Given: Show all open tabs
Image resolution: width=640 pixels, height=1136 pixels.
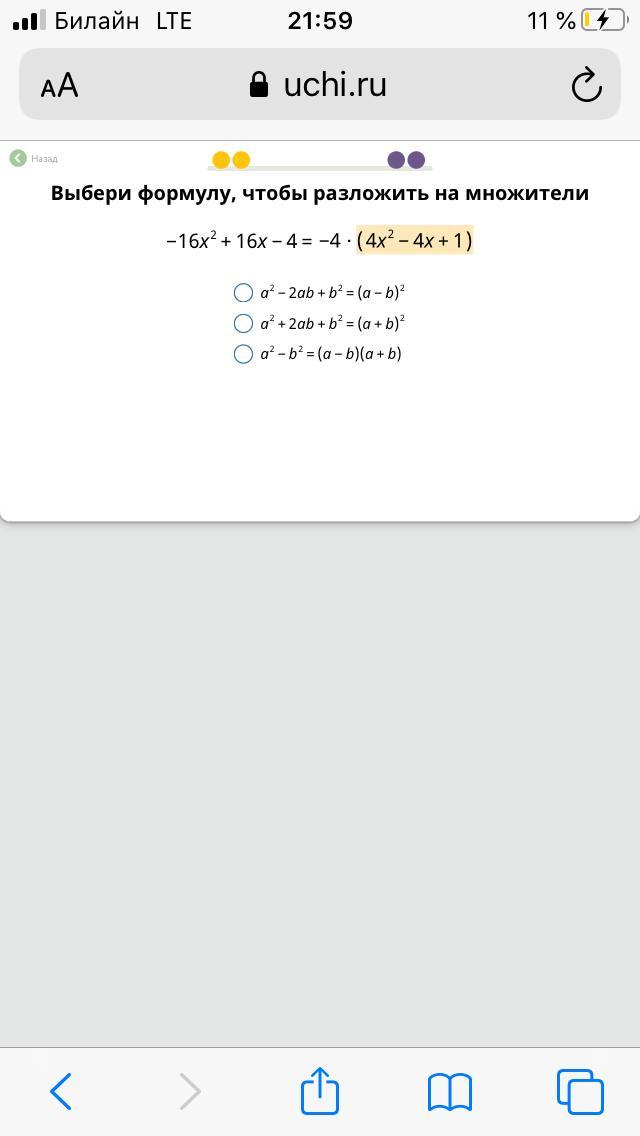Looking at the screenshot, I should [580, 1091].
